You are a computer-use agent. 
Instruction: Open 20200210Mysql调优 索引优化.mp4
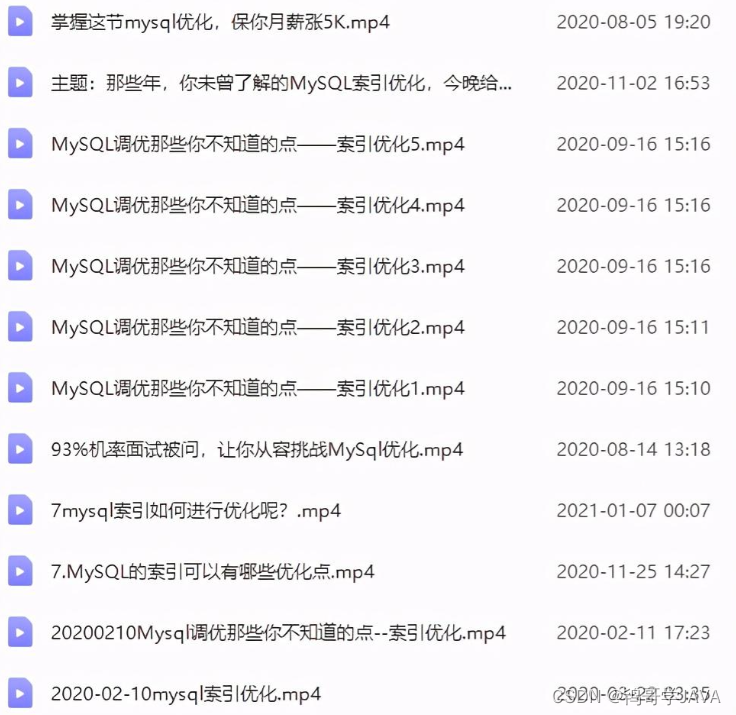(x=278, y=633)
